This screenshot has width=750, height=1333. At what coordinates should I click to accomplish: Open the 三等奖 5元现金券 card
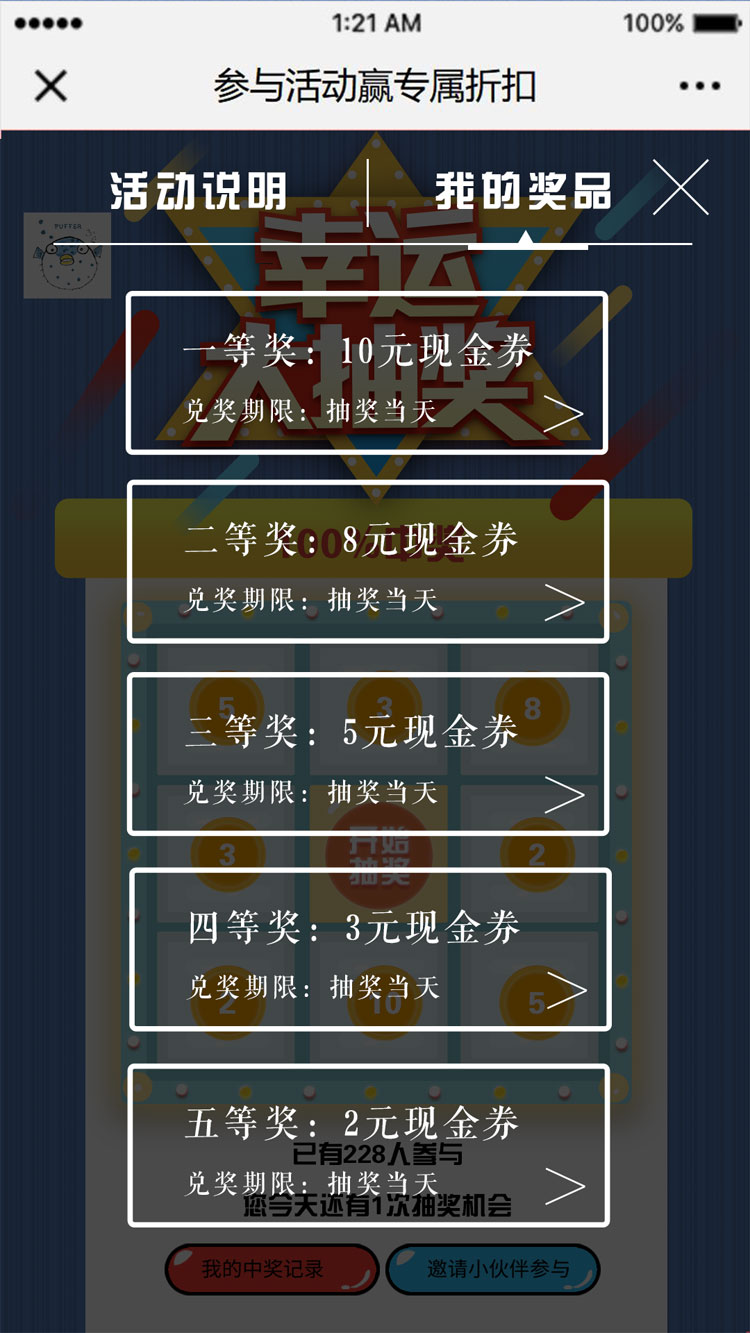click(x=367, y=754)
